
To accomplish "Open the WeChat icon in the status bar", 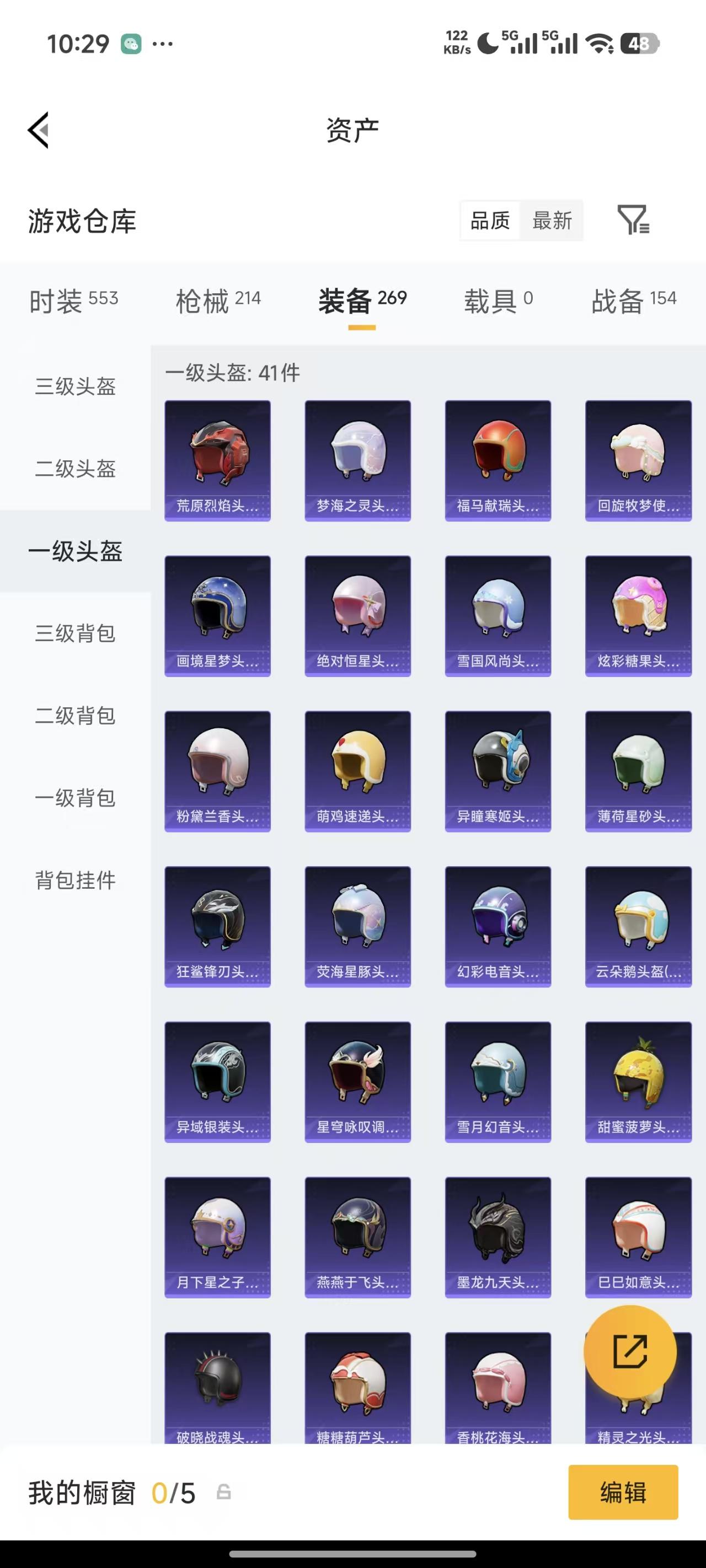I will click(132, 42).
